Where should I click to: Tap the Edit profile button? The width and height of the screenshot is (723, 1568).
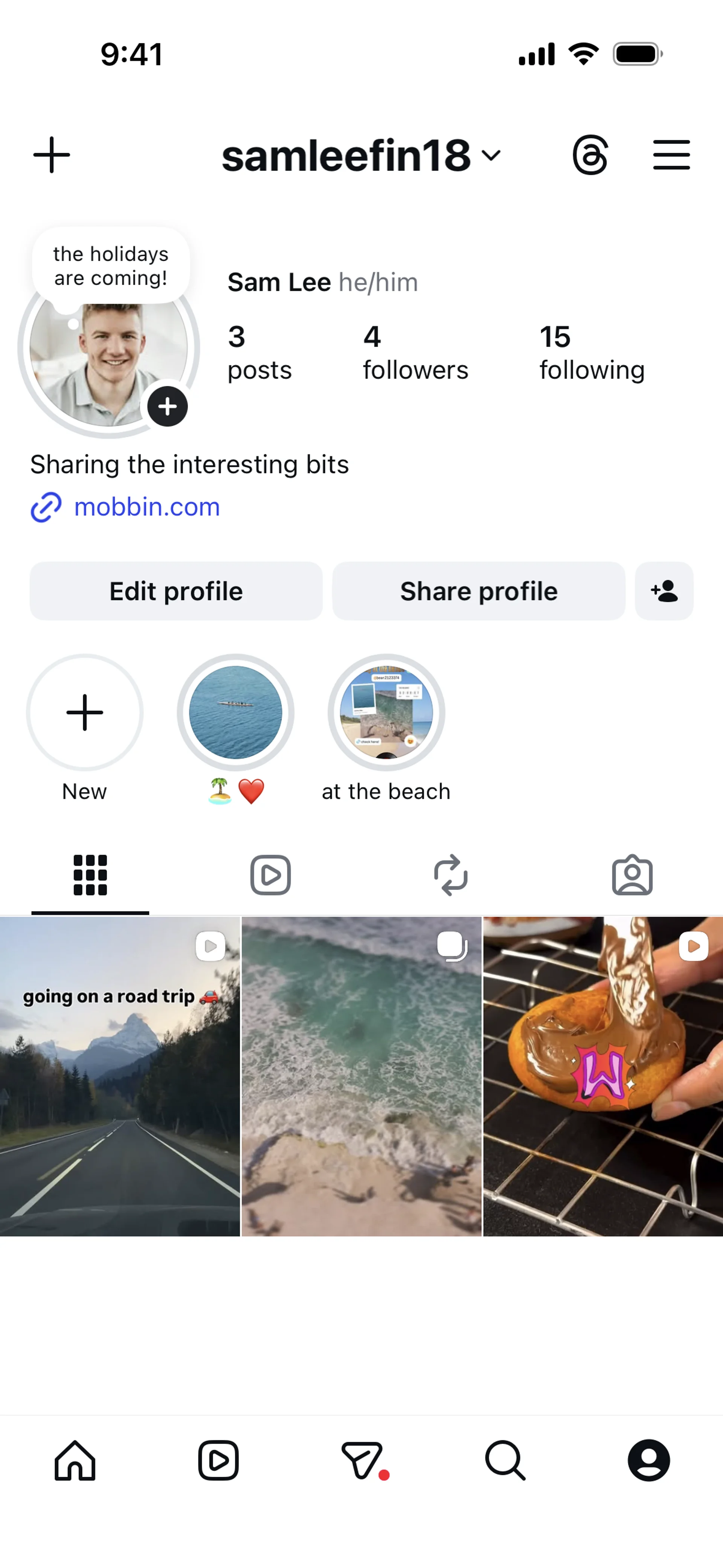point(176,591)
